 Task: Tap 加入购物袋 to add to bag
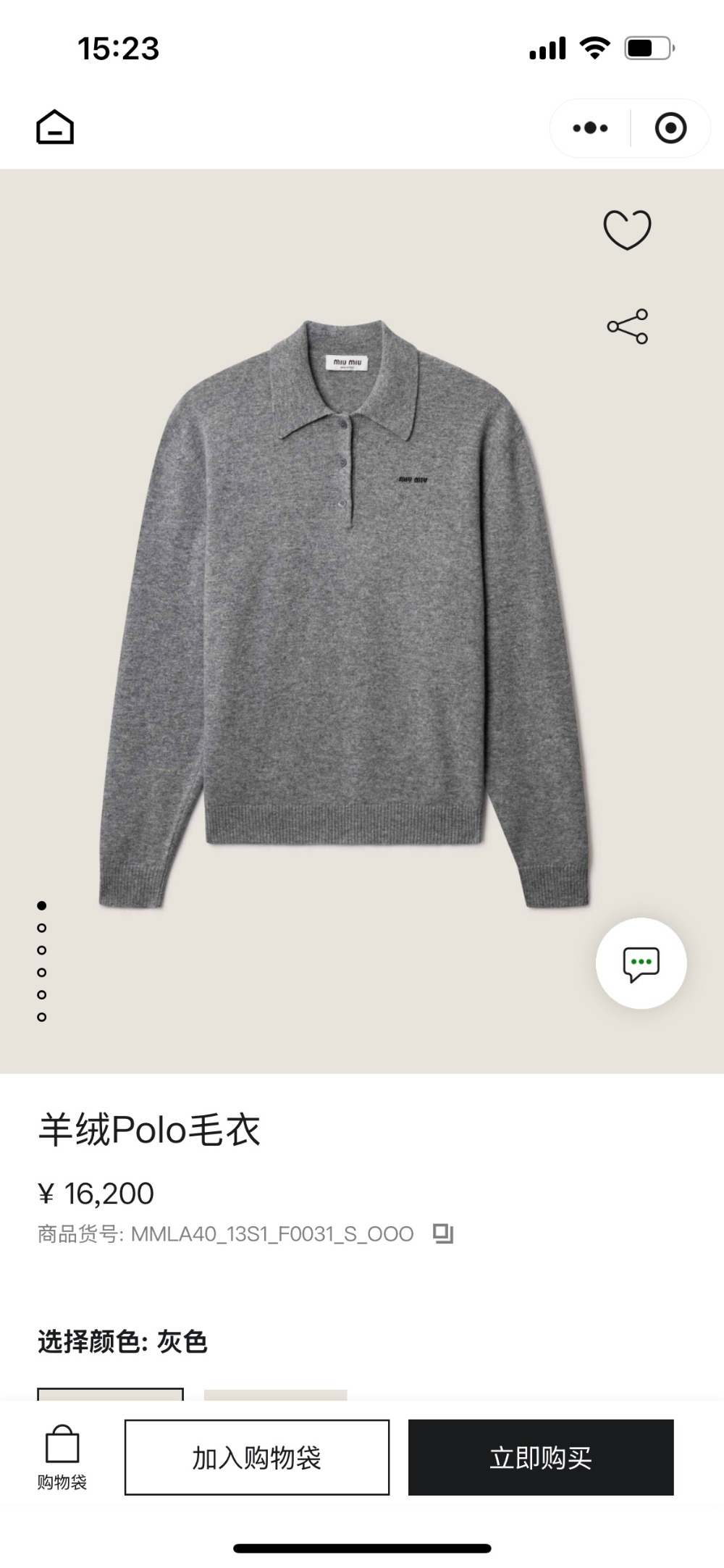[257, 1457]
